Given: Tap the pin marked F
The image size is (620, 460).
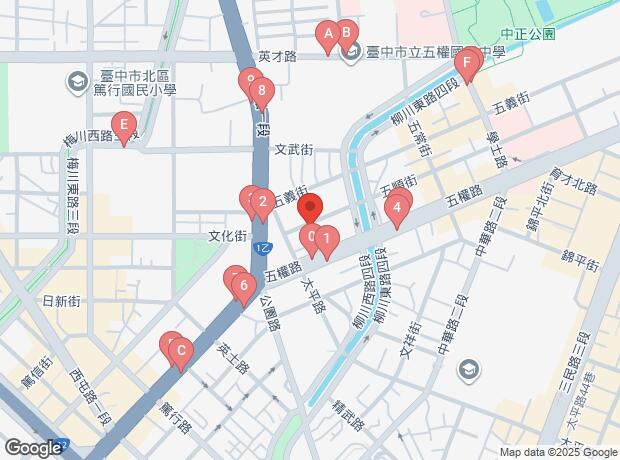Looking at the screenshot, I should point(465,65).
